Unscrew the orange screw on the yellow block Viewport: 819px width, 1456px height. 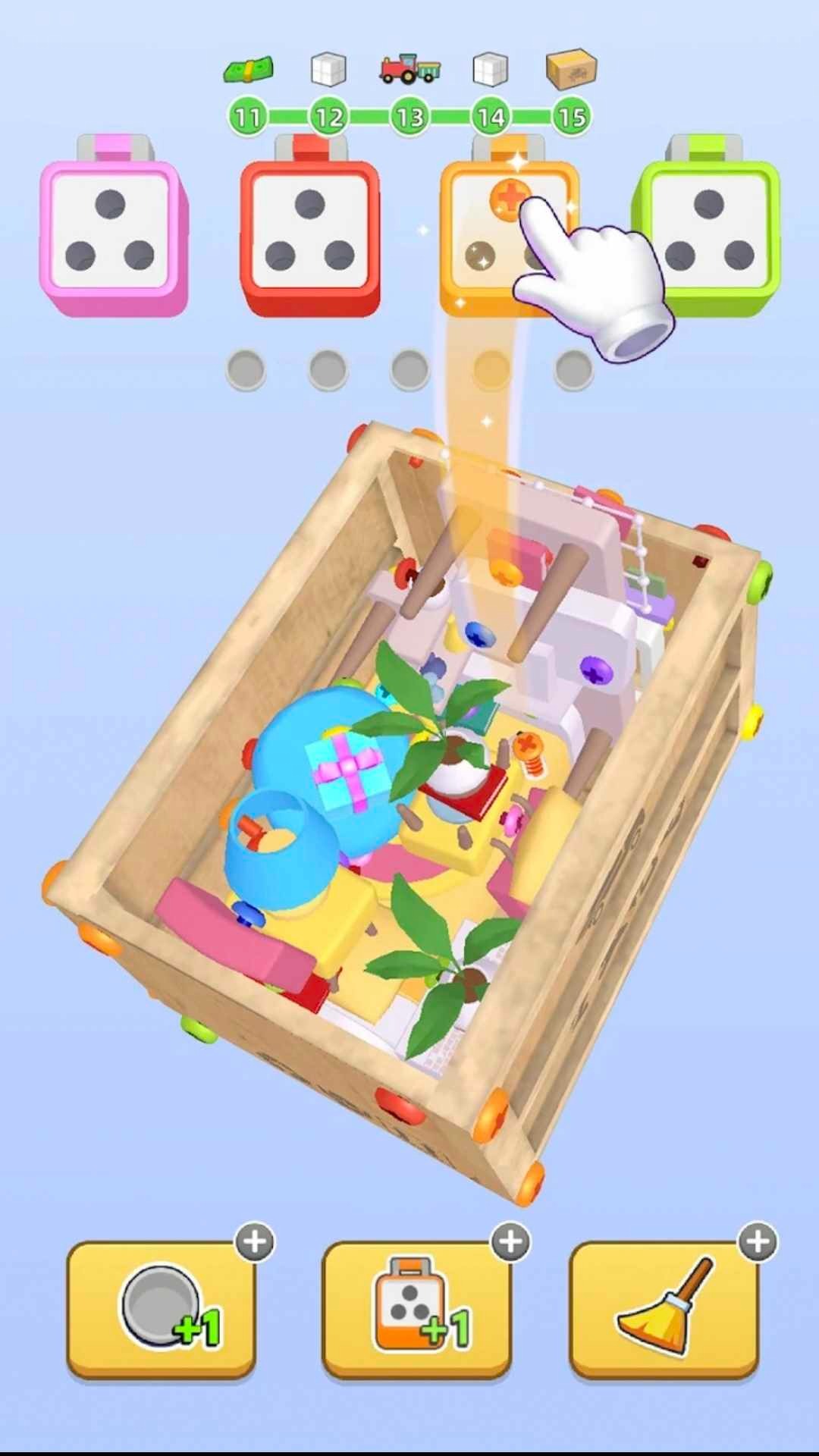tap(526, 746)
